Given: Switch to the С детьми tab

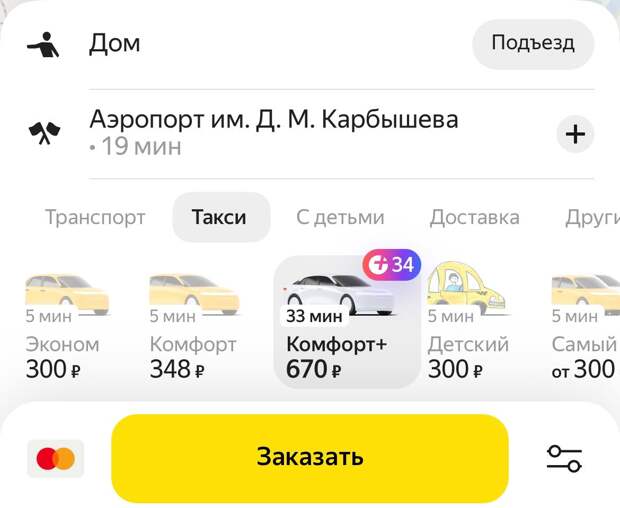Looking at the screenshot, I should (340, 217).
